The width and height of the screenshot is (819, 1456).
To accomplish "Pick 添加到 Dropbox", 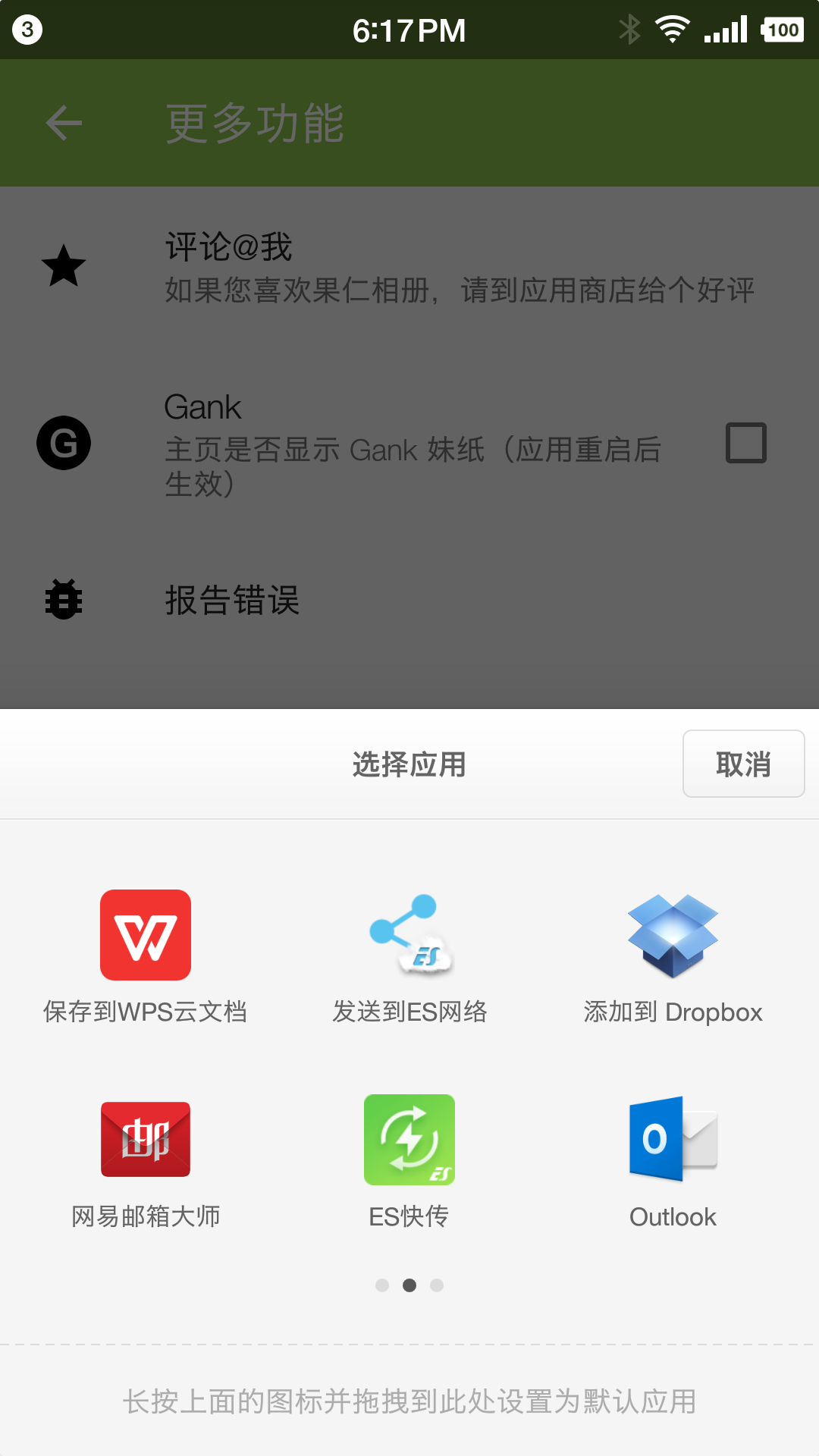I will coord(673,957).
